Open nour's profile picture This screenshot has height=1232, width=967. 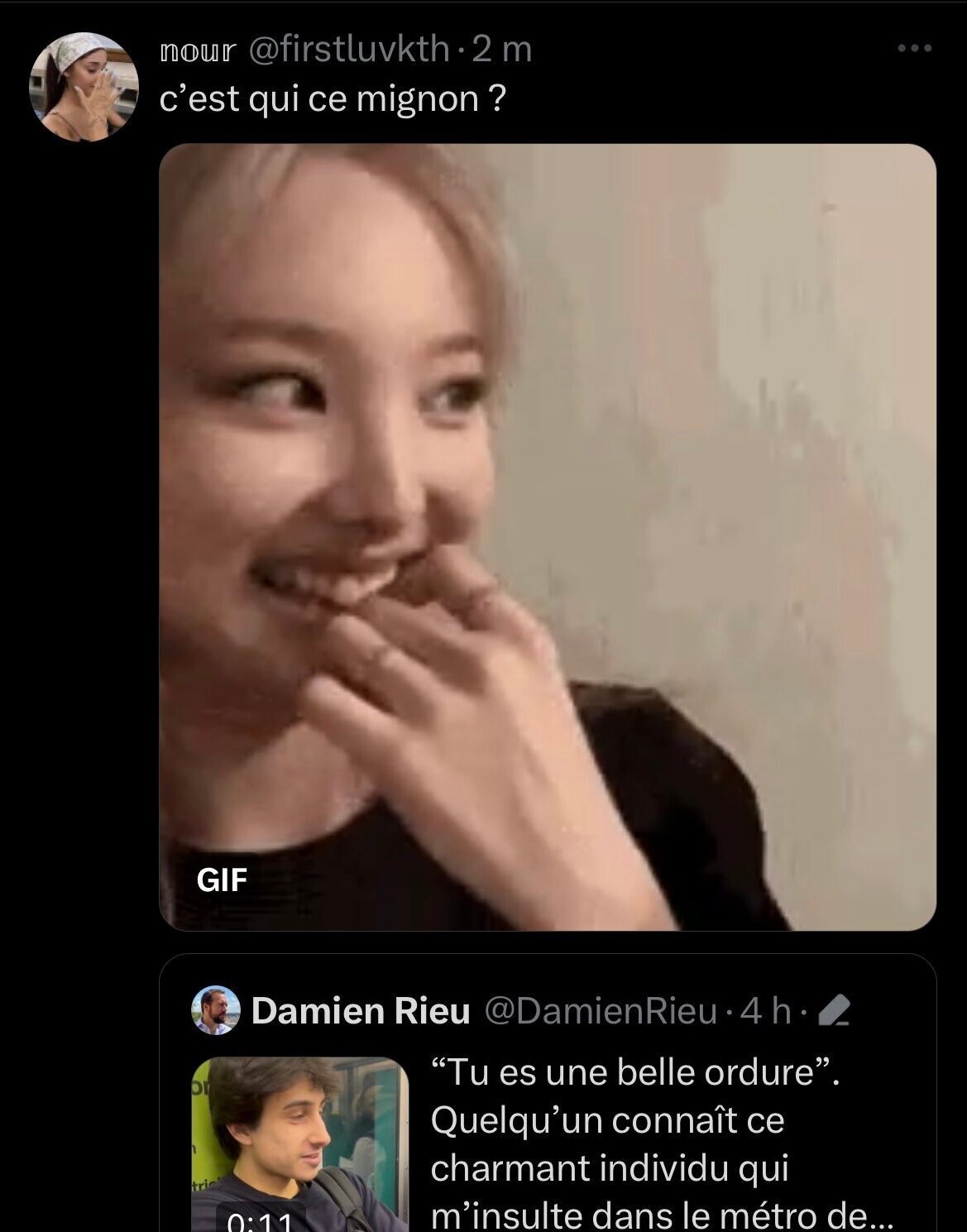point(84,87)
